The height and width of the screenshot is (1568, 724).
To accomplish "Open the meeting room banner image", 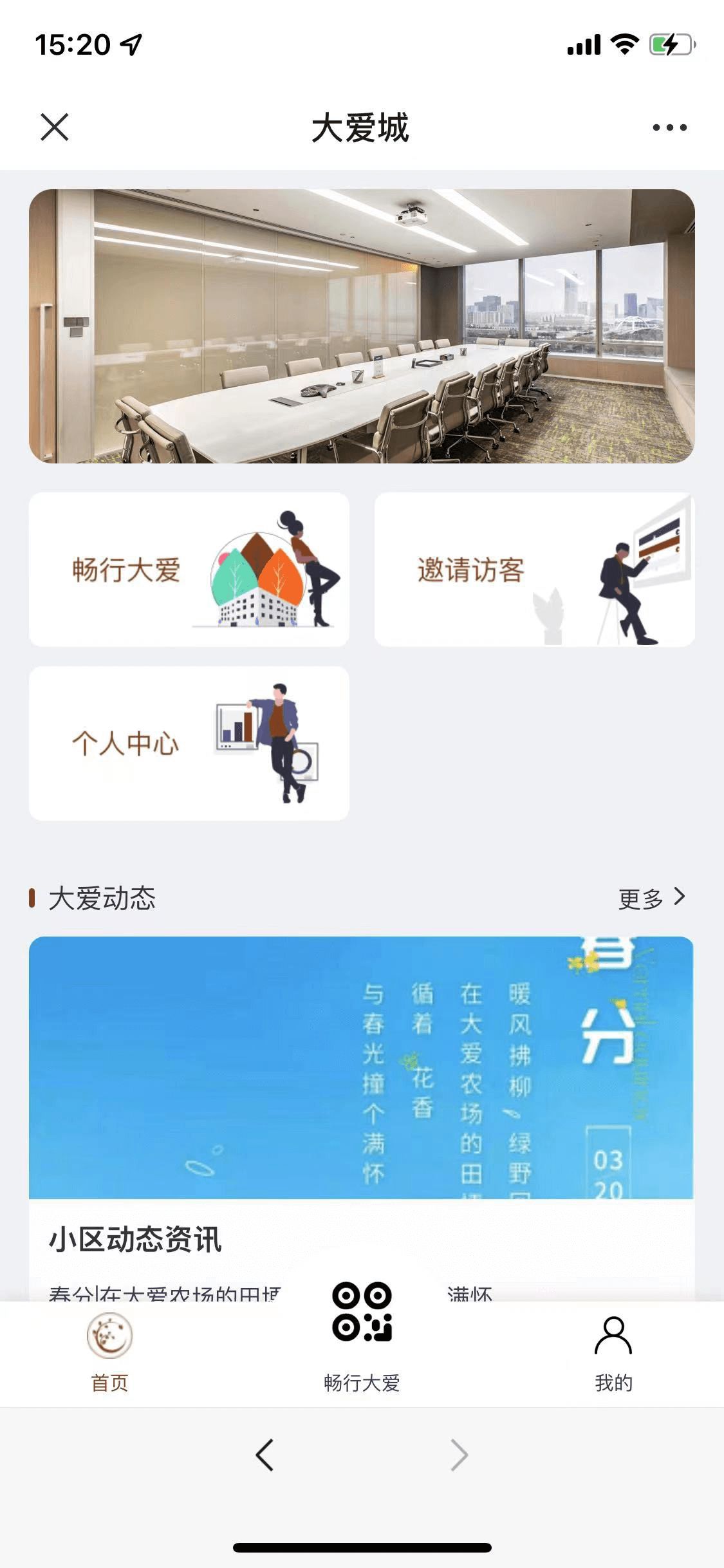I will click(x=362, y=326).
